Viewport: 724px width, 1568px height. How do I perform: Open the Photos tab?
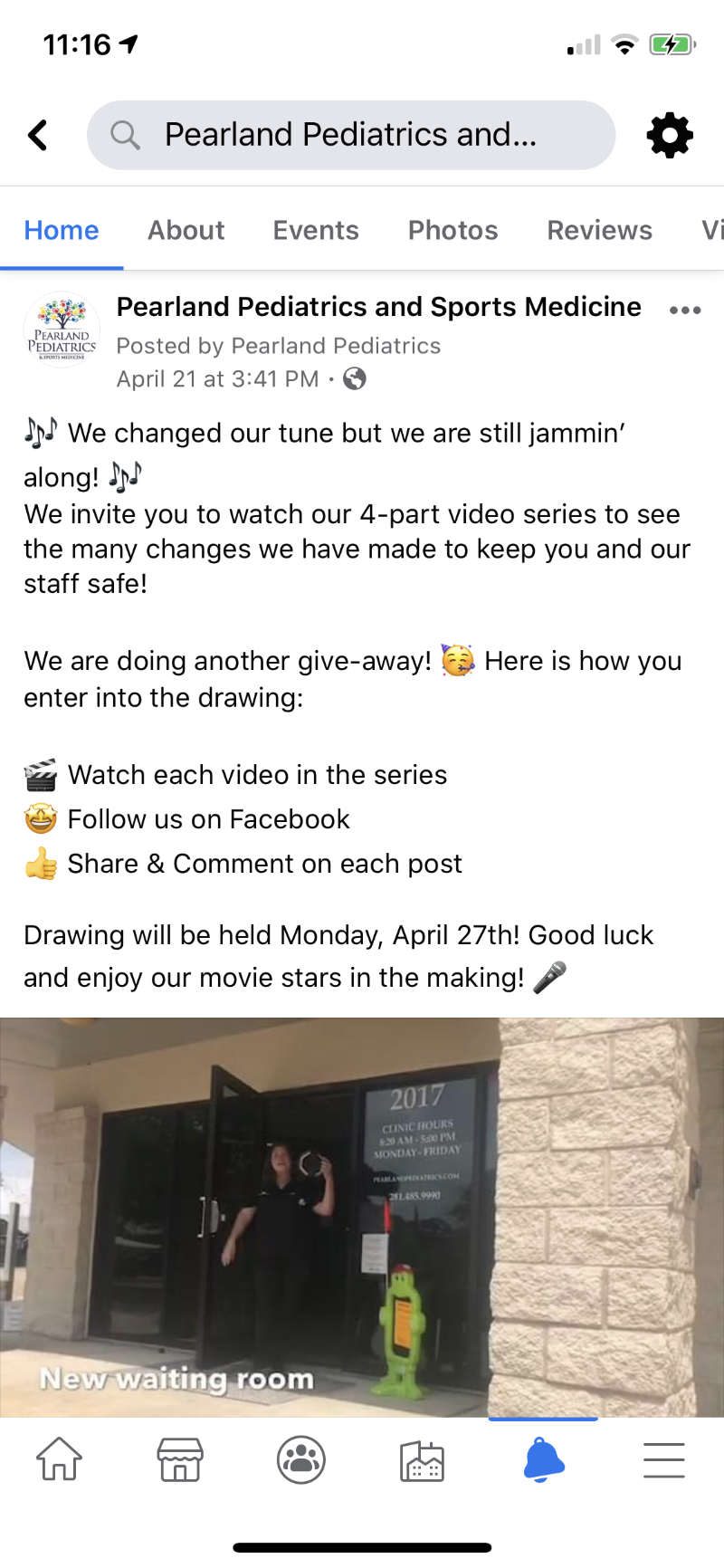452,231
